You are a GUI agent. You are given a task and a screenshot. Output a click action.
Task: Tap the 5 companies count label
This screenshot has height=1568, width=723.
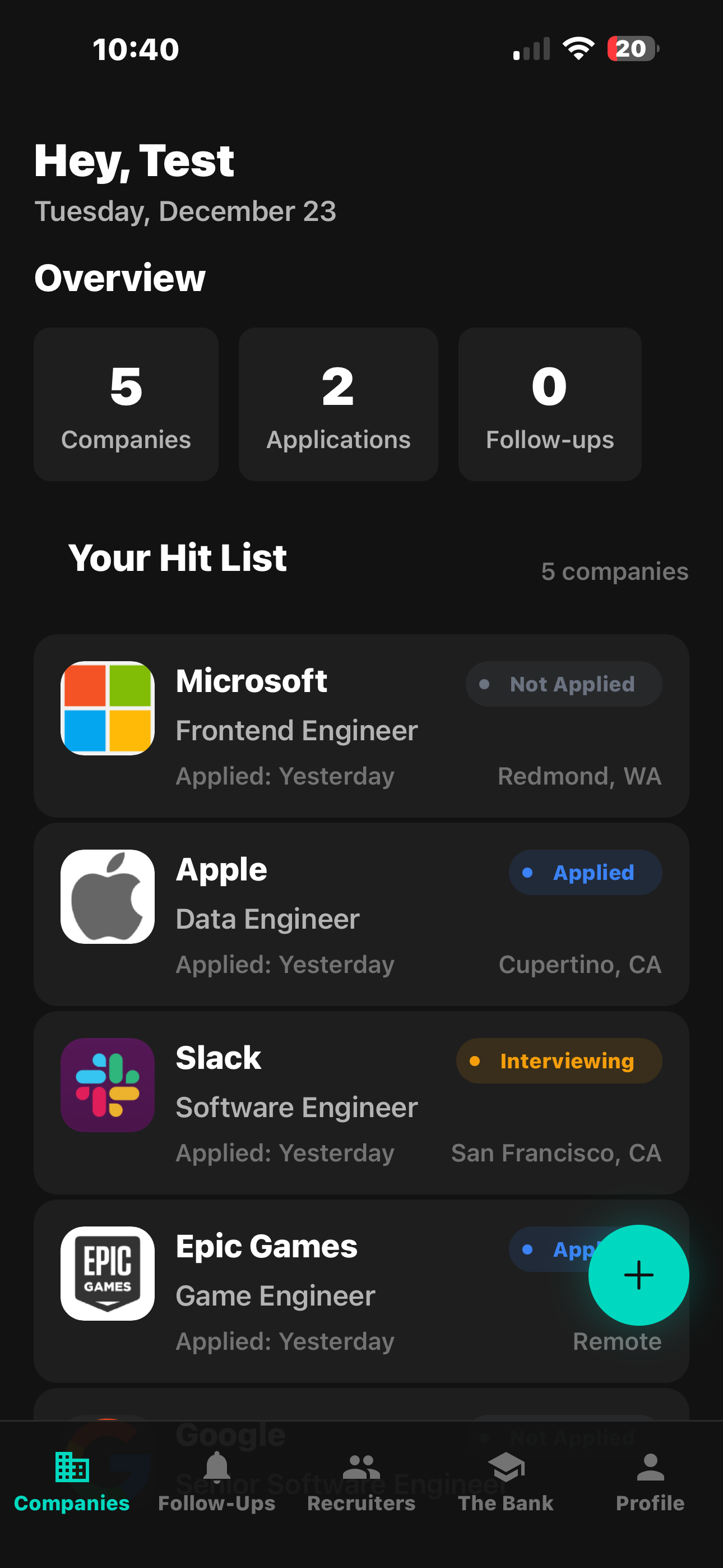(614, 571)
